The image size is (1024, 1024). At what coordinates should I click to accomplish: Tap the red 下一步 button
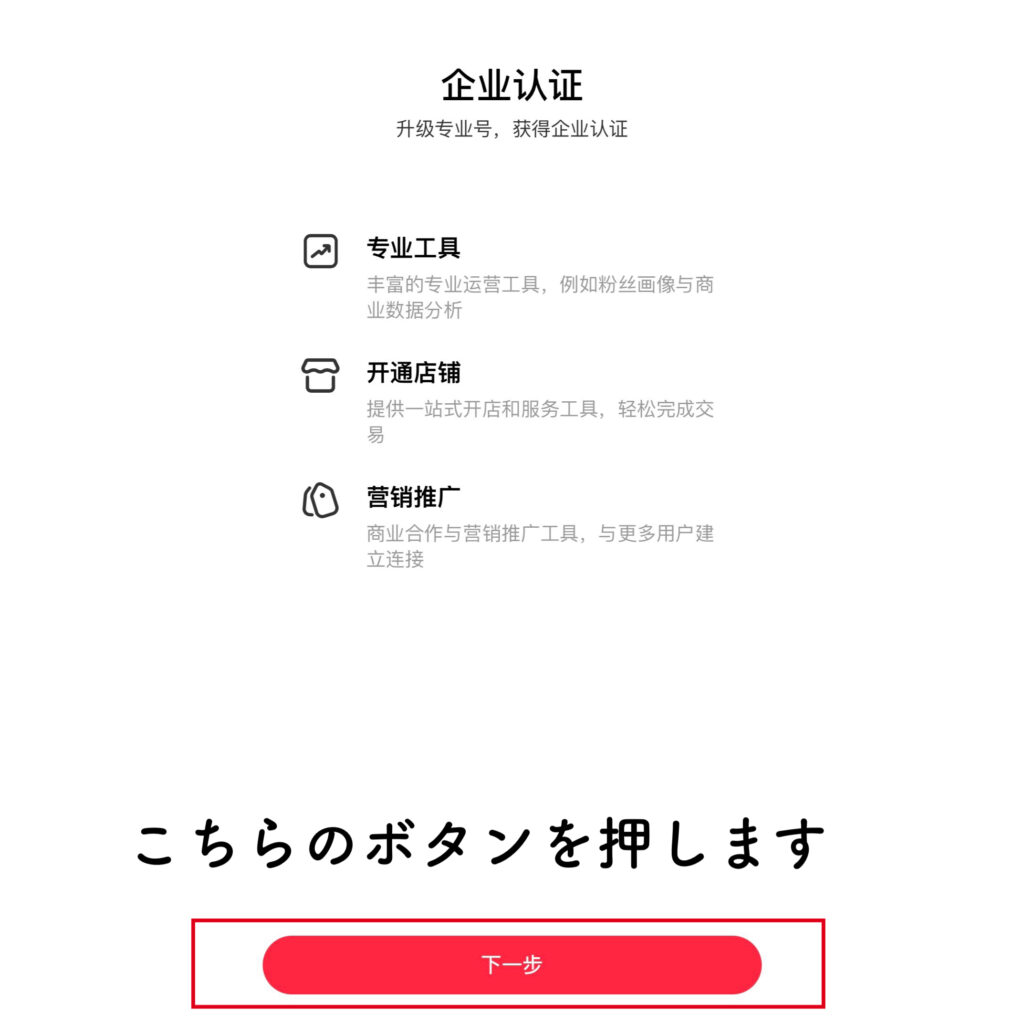tap(511, 965)
